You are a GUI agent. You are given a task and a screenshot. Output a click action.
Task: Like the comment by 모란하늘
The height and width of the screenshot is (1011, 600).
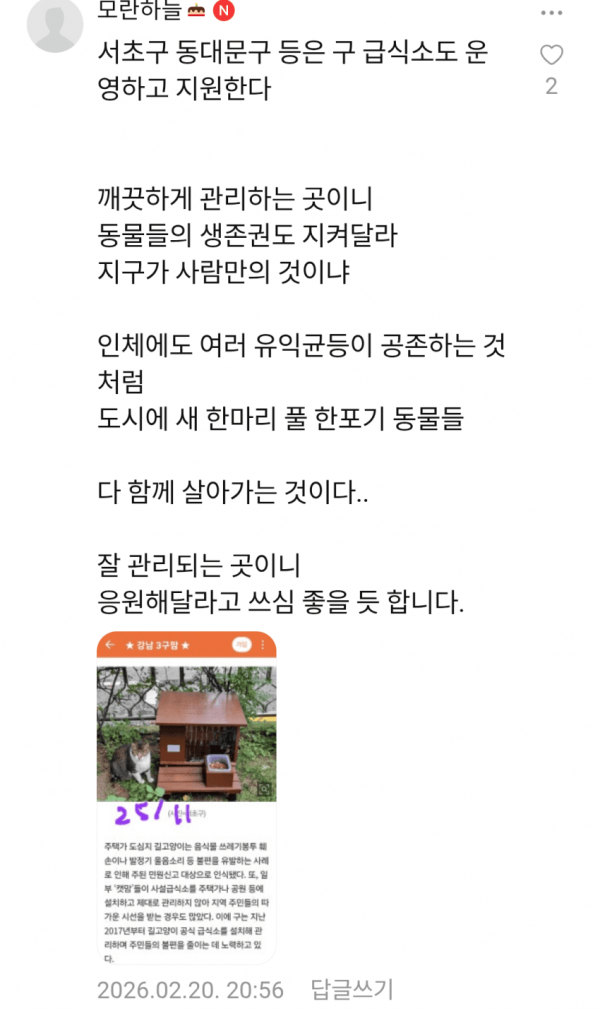(x=551, y=56)
